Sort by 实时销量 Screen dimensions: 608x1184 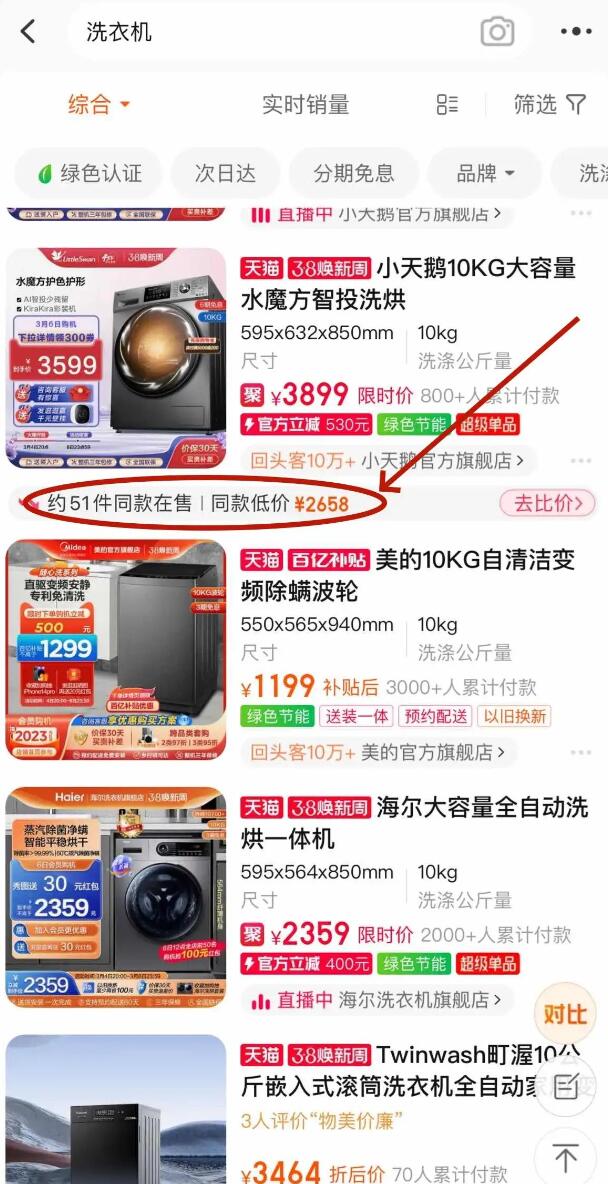(x=305, y=104)
